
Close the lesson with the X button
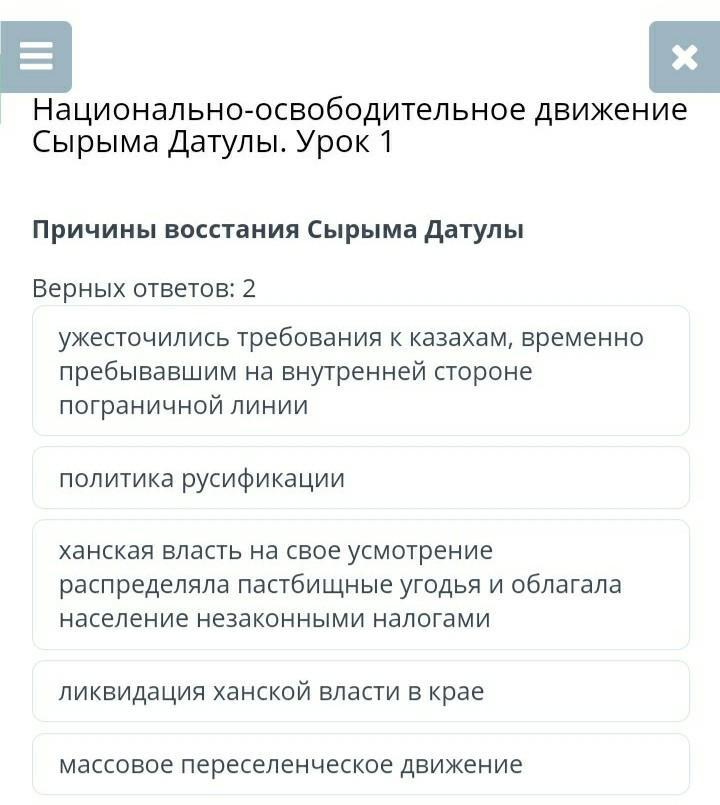(684, 57)
